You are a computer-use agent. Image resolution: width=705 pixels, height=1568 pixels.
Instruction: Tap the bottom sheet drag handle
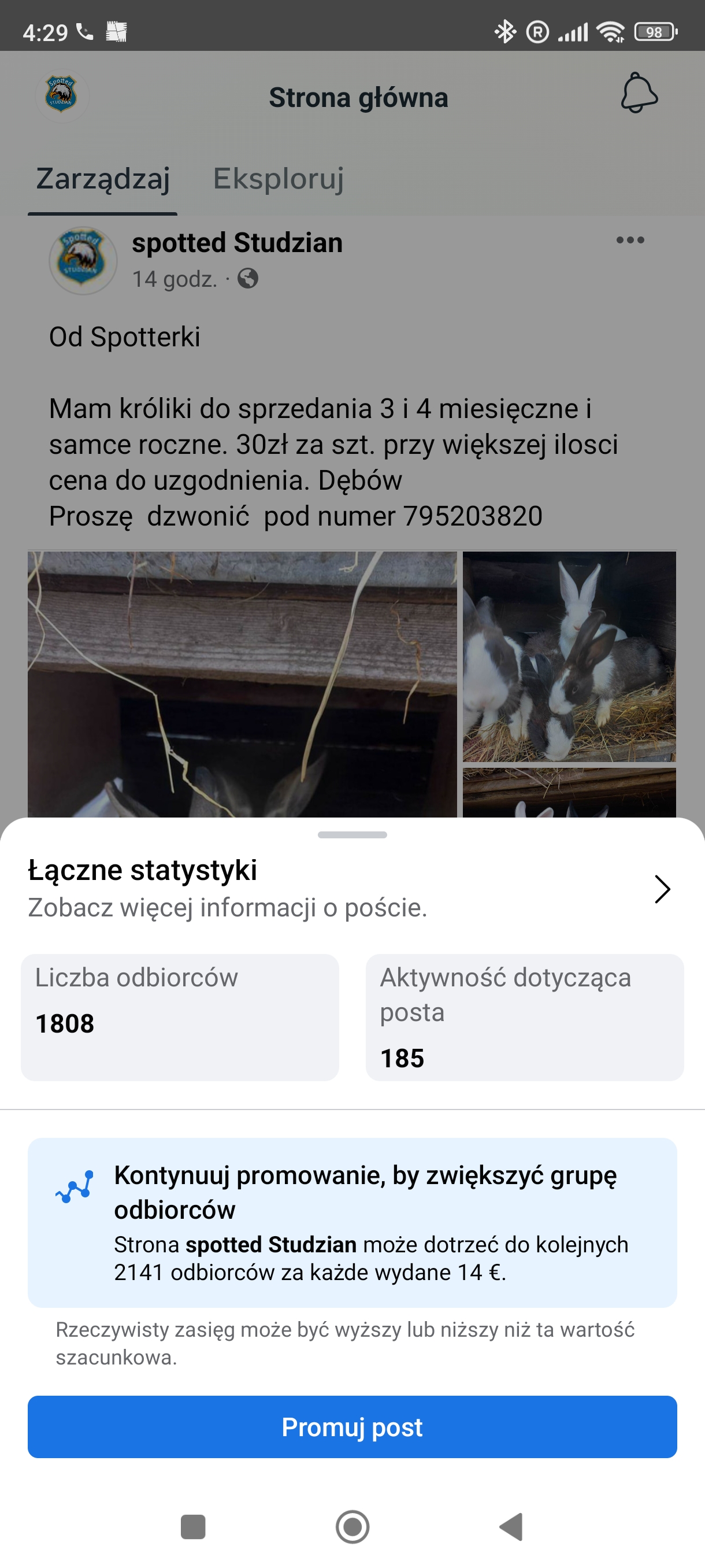pyautogui.click(x=352, y=834)
